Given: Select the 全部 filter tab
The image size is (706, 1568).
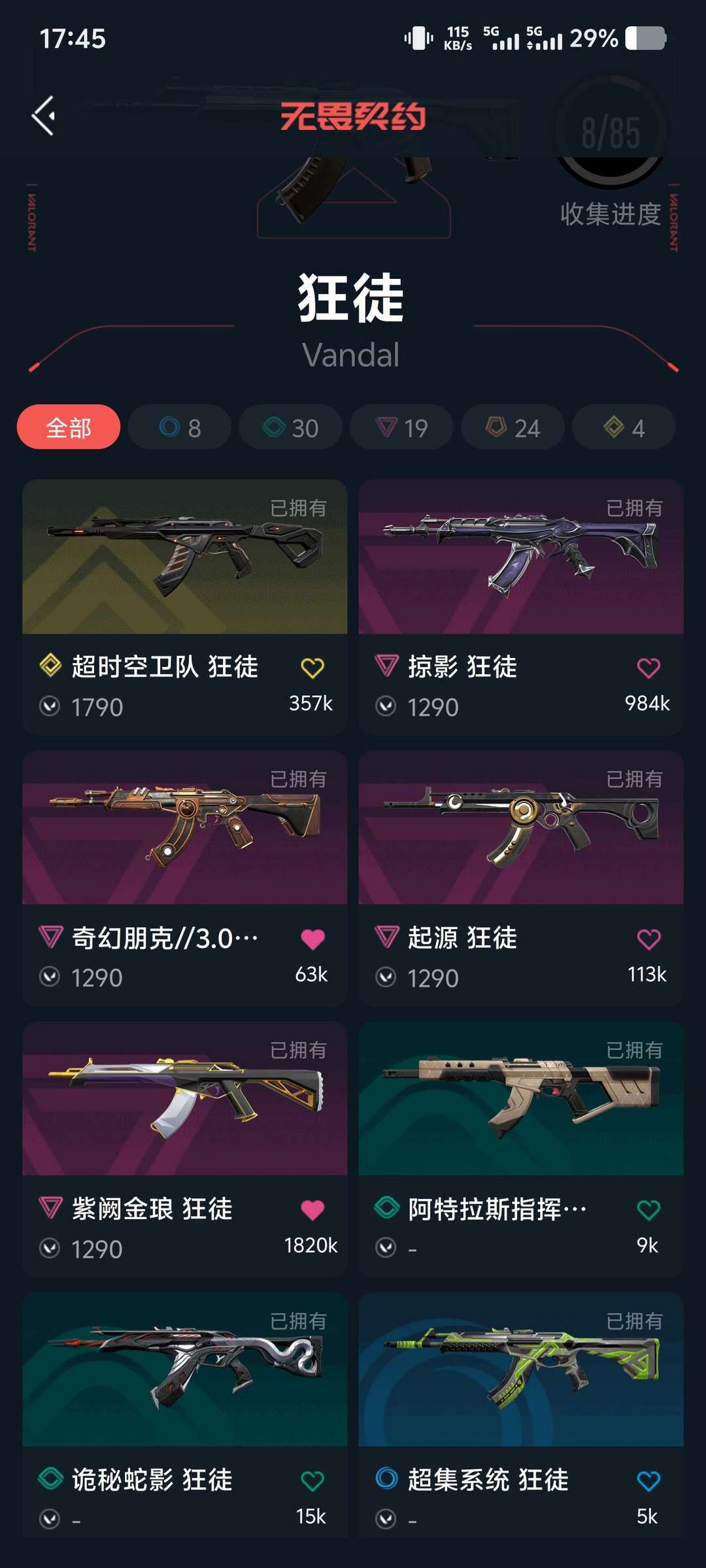Looking at the screenshot, I should point(68,427).
